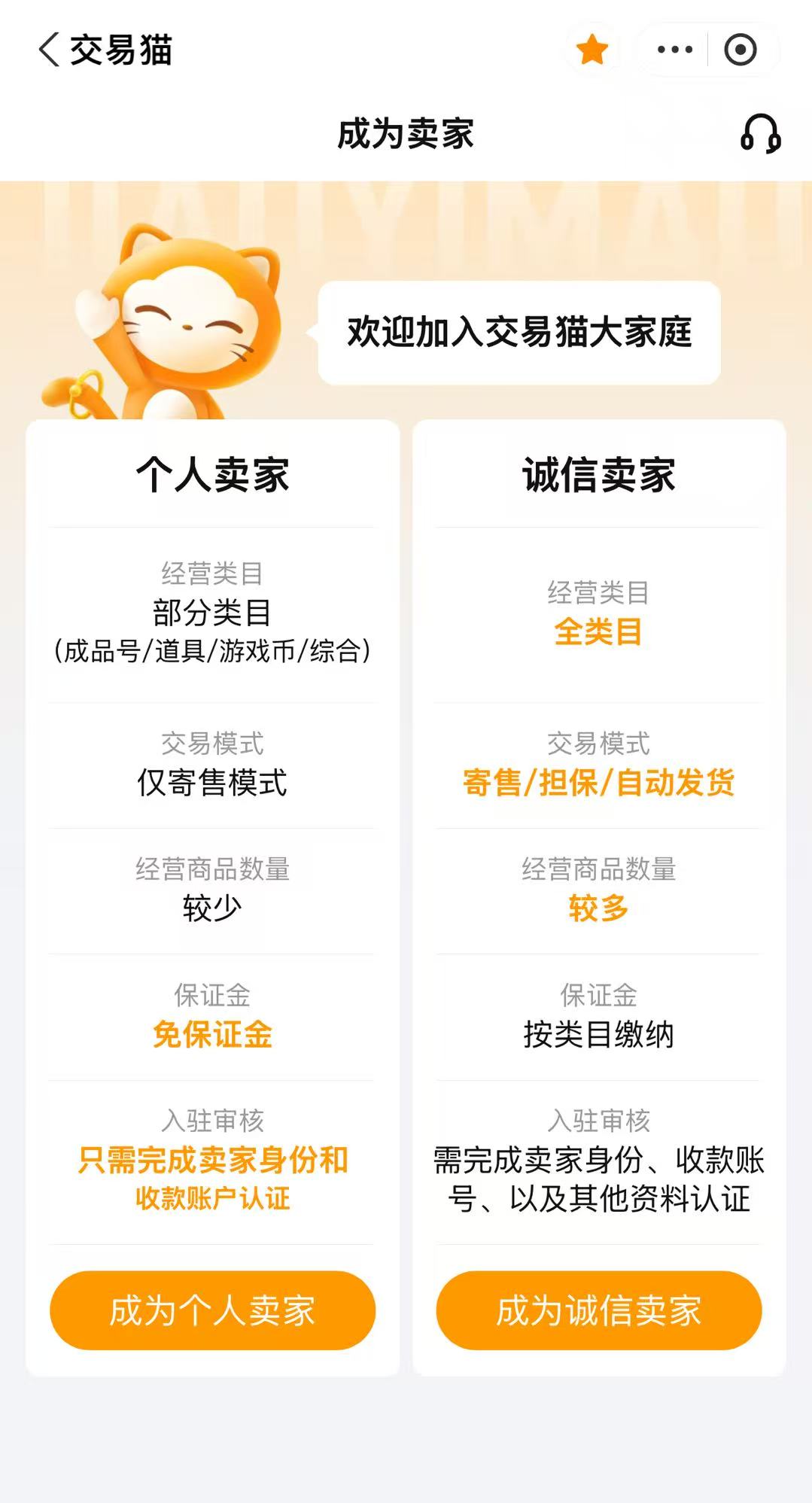Viewport: 812px width, 1503px height.
Task: Go back from 交易猫 page
Action: (x=50, y=50)
